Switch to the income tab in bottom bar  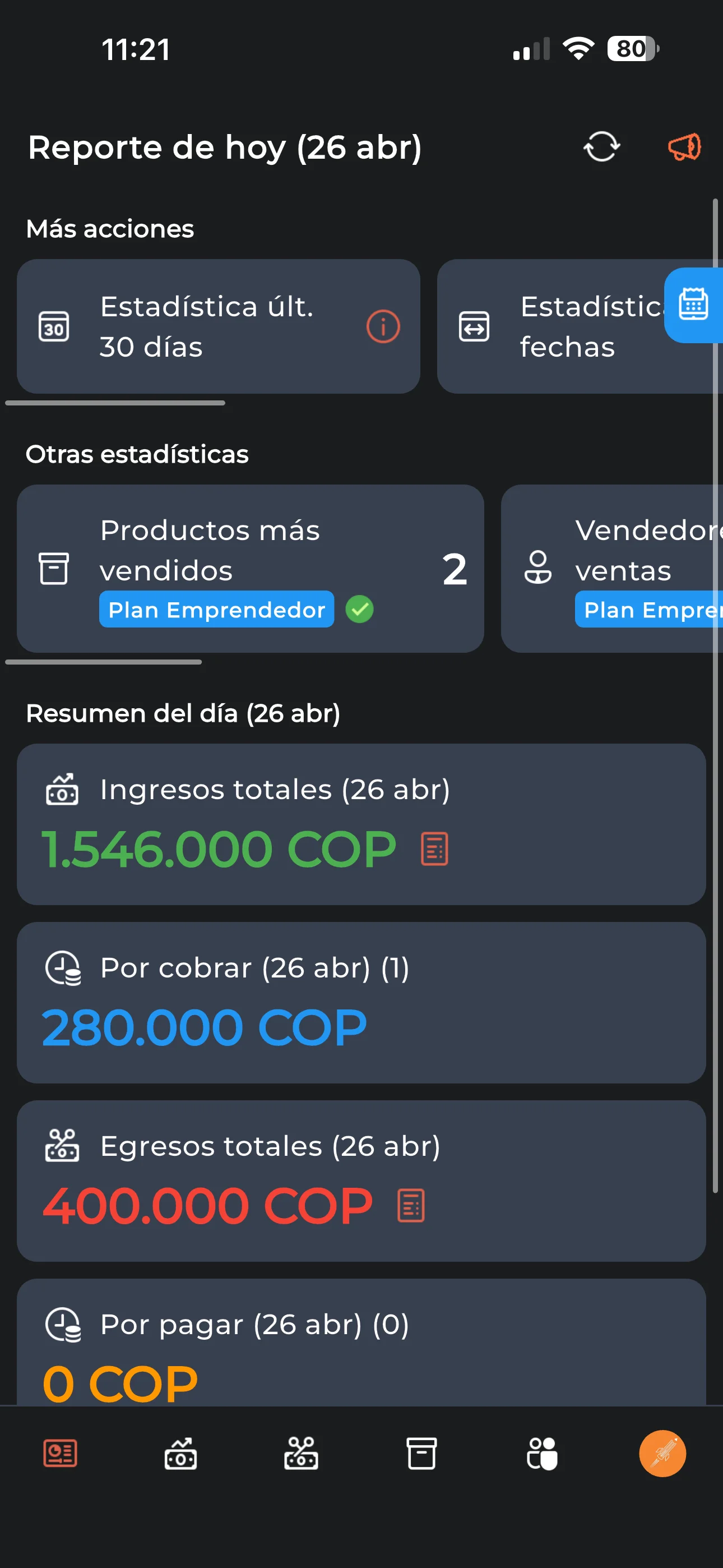[x=180, y=1454]
